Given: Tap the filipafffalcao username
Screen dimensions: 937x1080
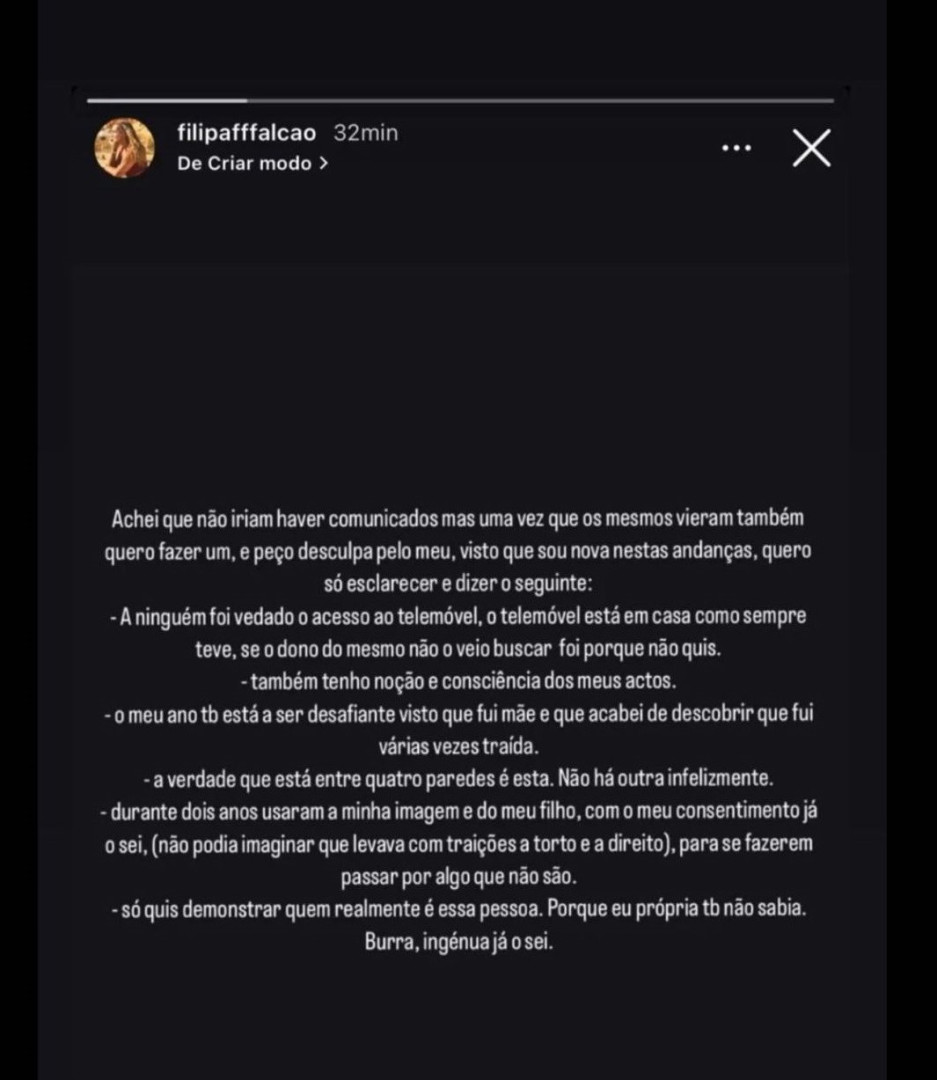Looking at the screenshot, I should click(246, 134).
